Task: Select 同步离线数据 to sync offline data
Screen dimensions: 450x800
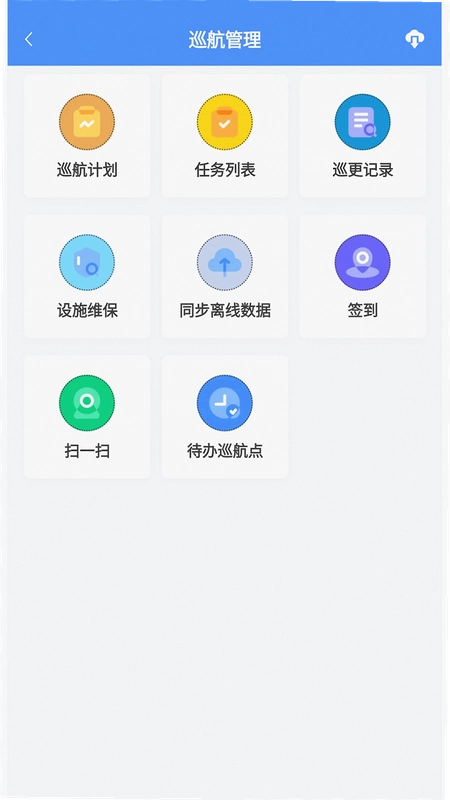Action: click(225, 277)
